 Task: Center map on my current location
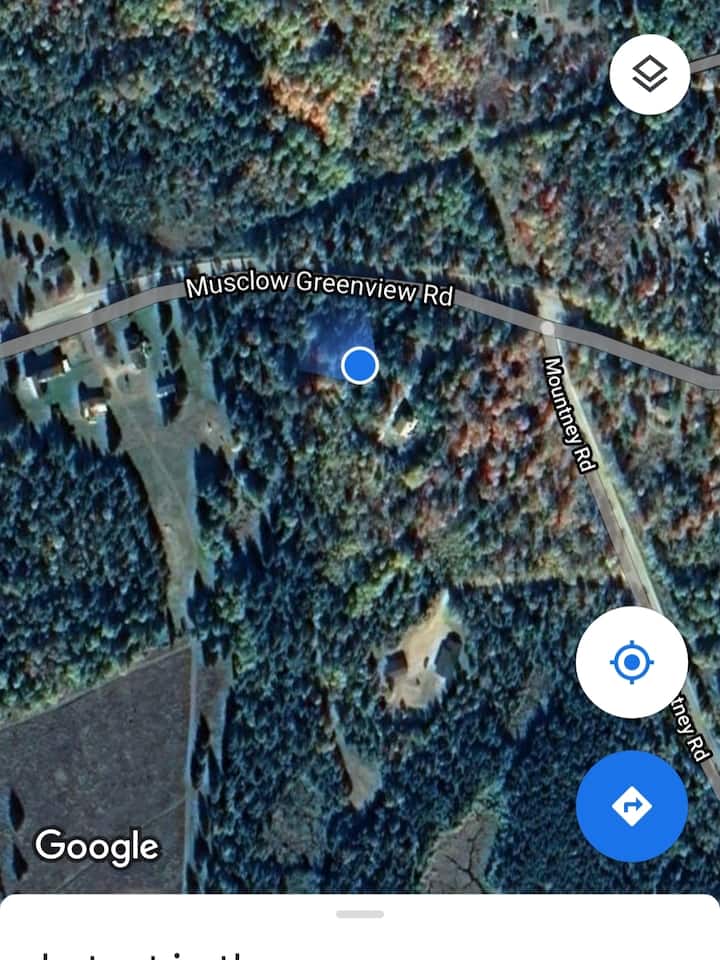pos(631,661)
